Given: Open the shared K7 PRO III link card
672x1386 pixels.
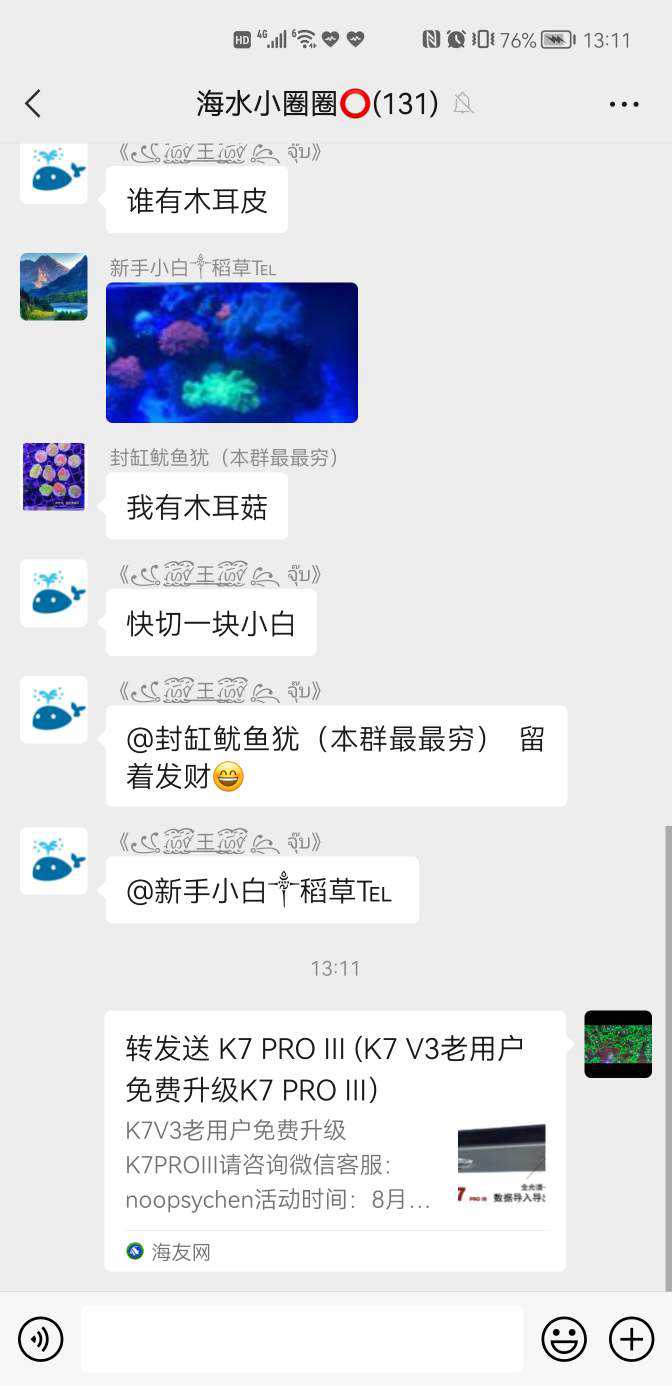Looking at the screenshot, I should click(335, 1140).
